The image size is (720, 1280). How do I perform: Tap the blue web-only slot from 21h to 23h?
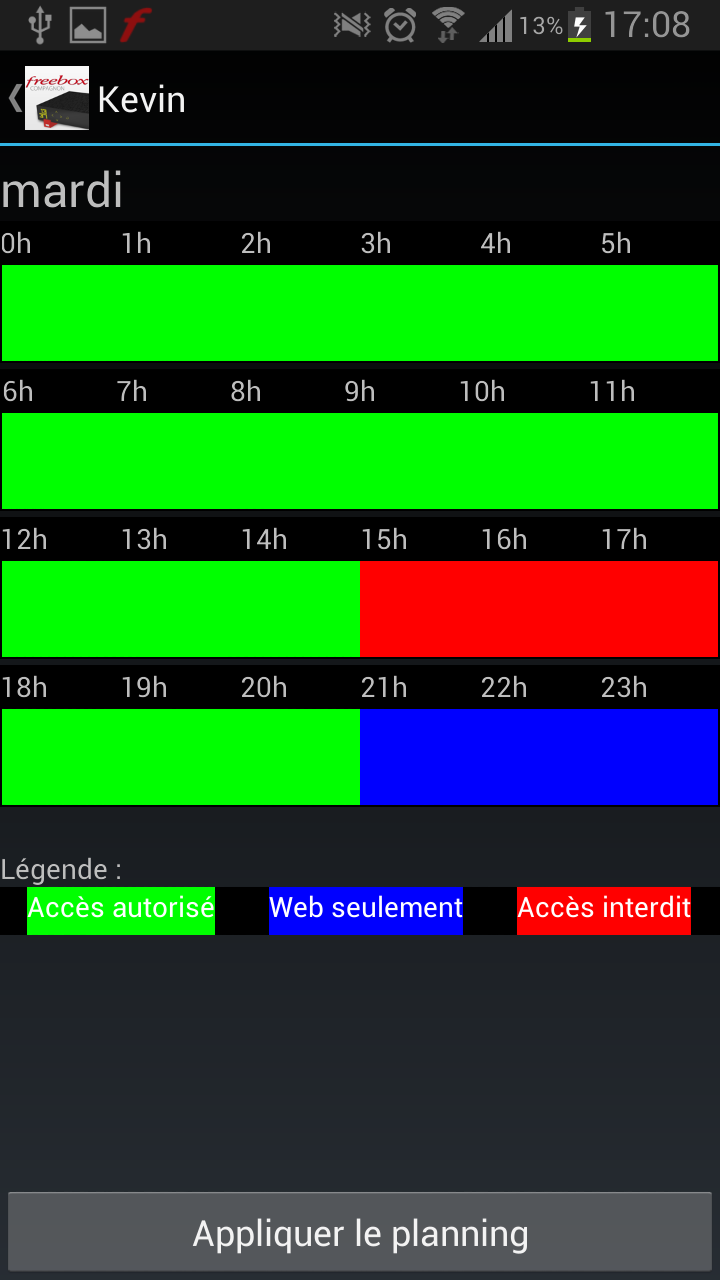point(539,757)
